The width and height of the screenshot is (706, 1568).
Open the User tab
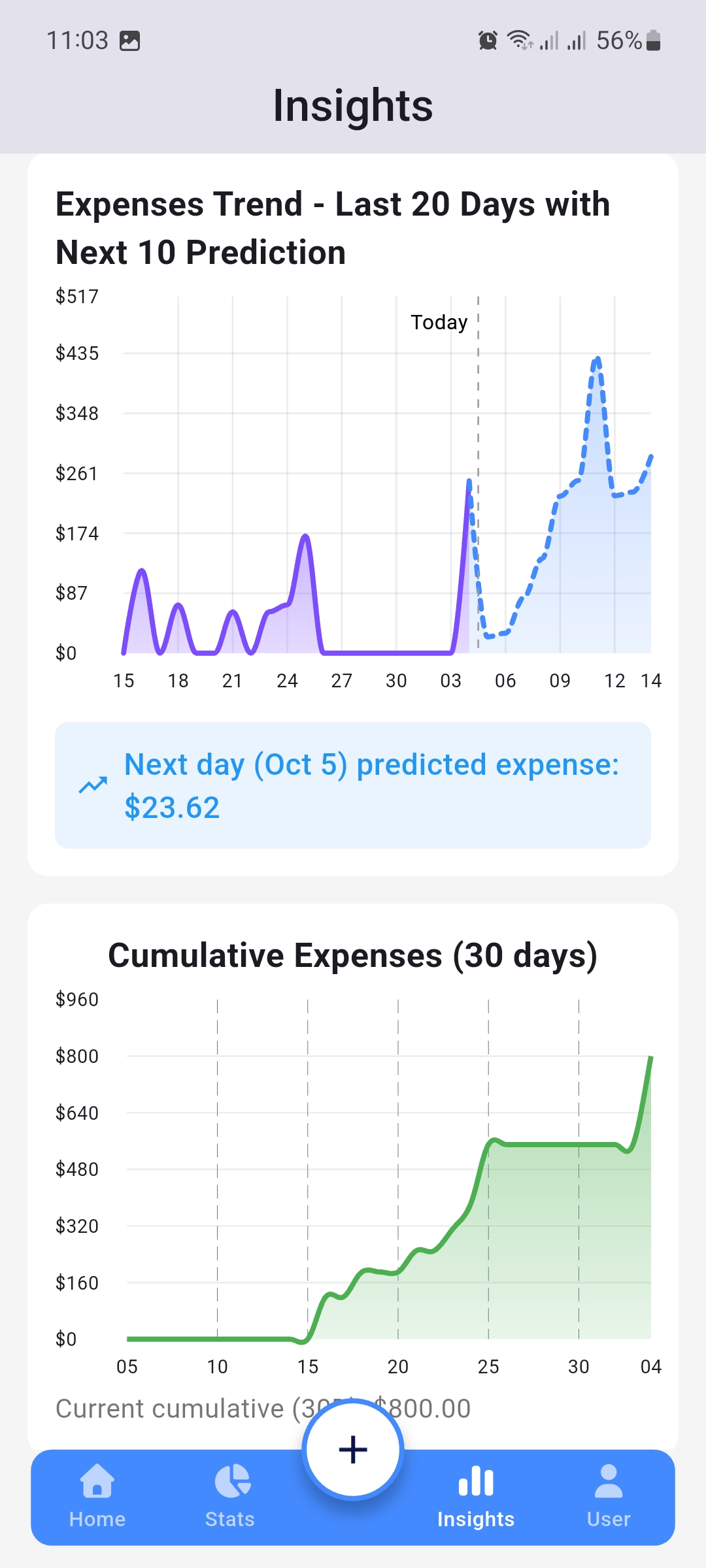pos(608,1495)
